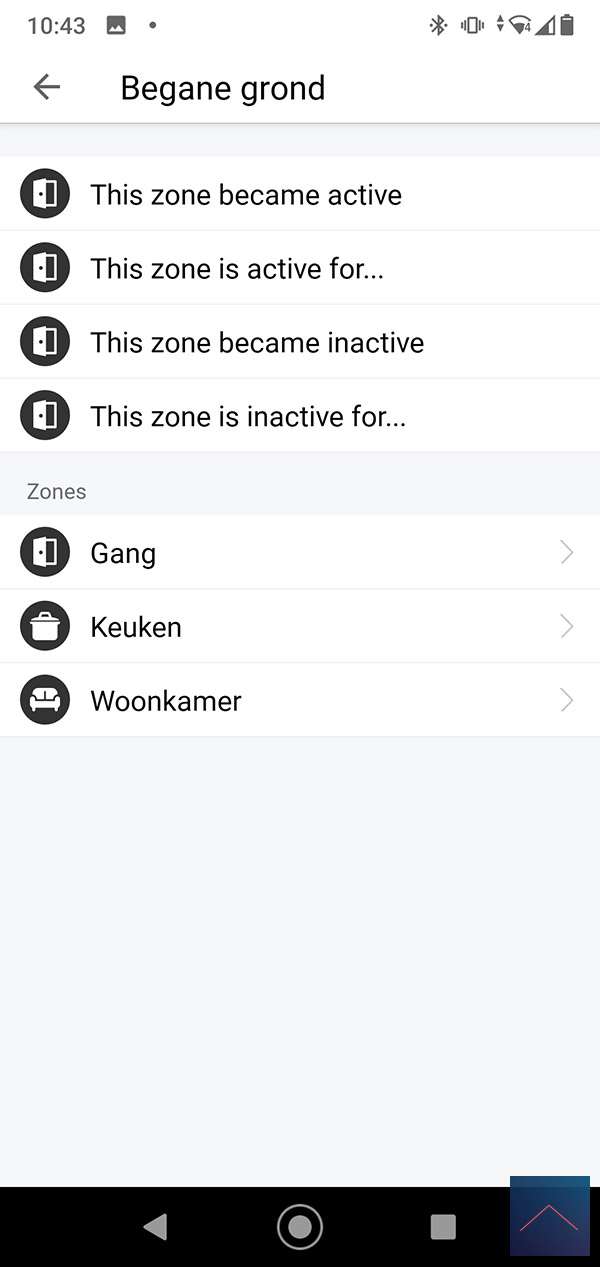Open the Gang zone
The image size is (600, 1267).
(298, 552)
